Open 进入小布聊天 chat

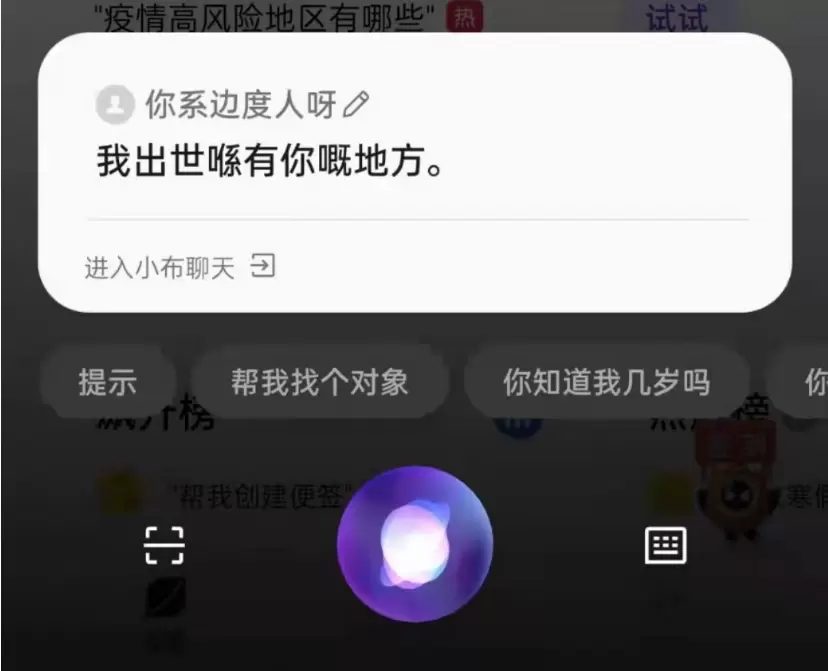[180, 267]
